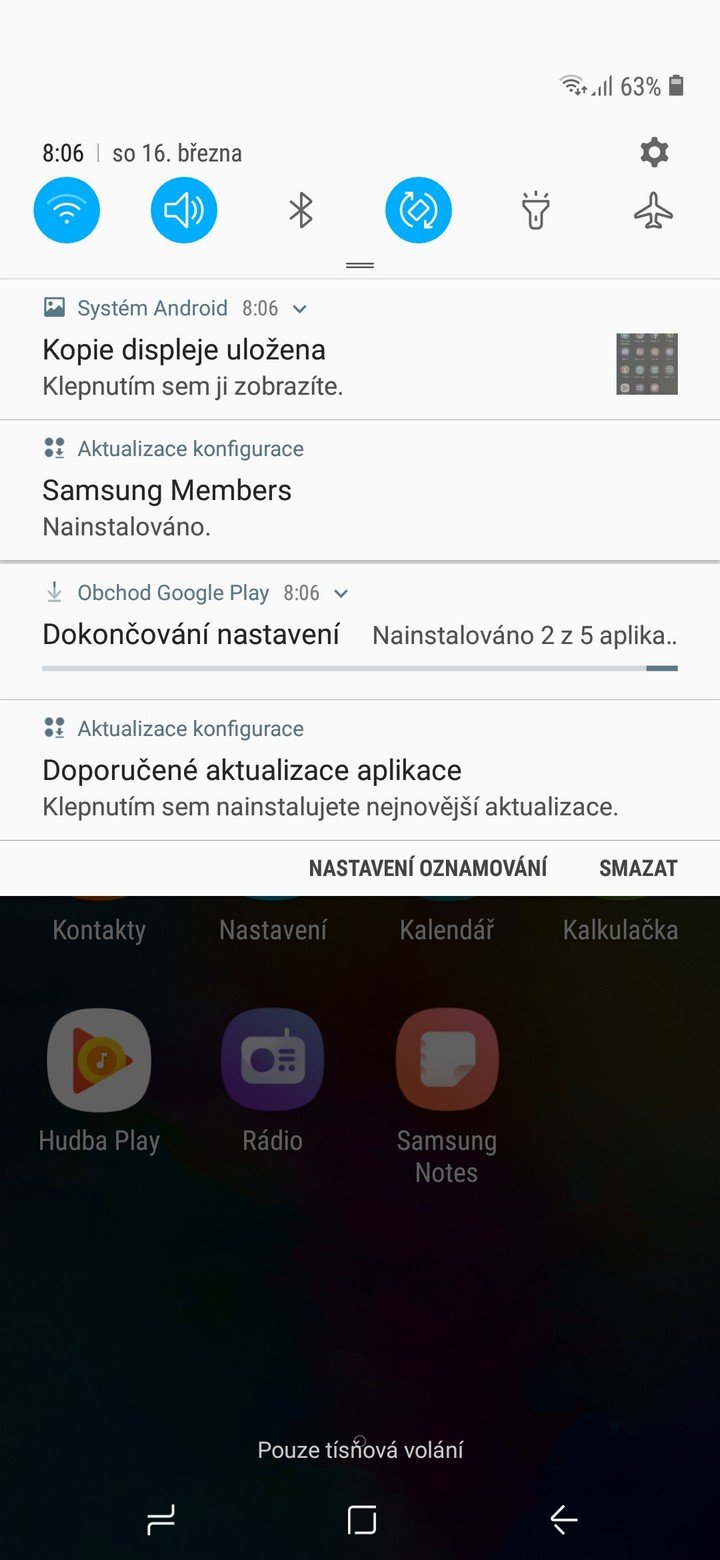The width and height of the screenshot is (720, 1560).
Task: Tap NASTAVENÍ OZNAMOVÁNÍ button
Action: (x=428, y=868)
